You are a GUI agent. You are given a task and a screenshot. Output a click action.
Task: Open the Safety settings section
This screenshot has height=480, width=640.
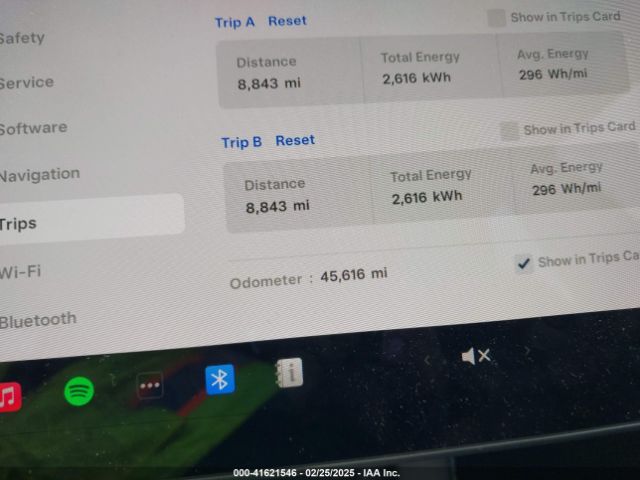point(22,38)
